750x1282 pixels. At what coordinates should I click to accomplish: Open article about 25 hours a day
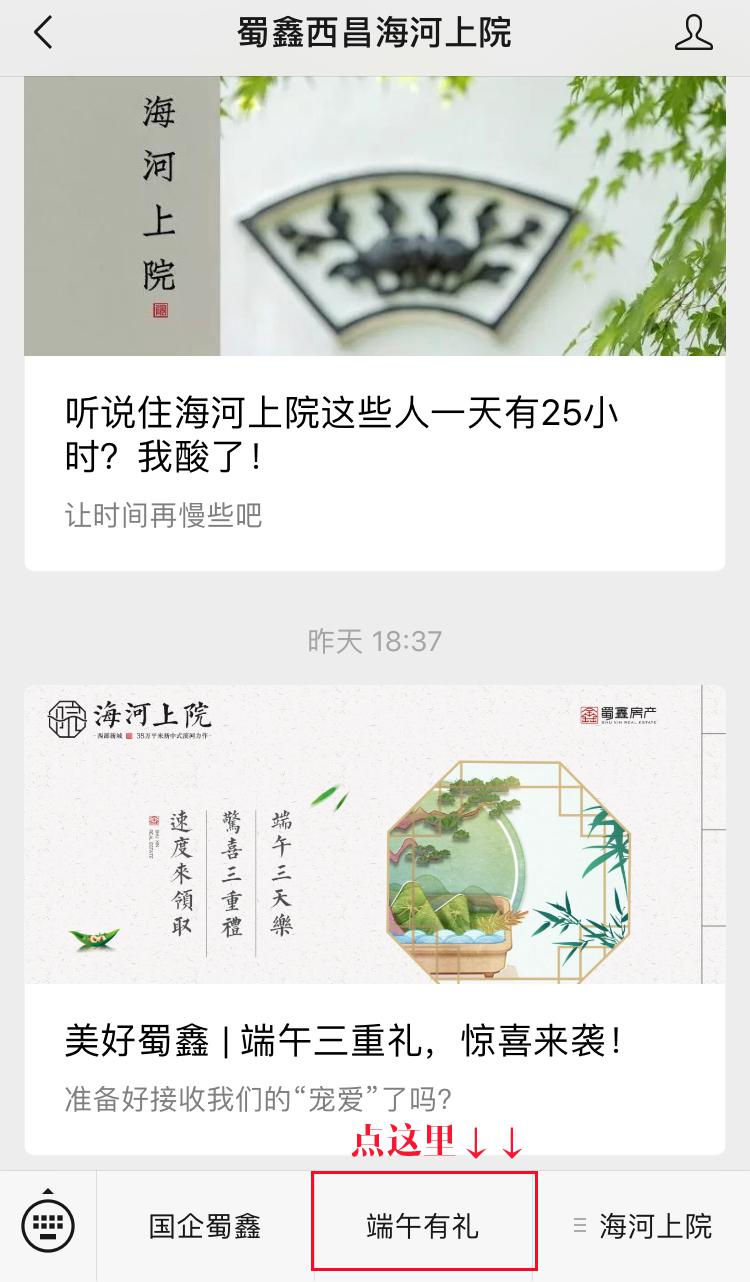374,437
